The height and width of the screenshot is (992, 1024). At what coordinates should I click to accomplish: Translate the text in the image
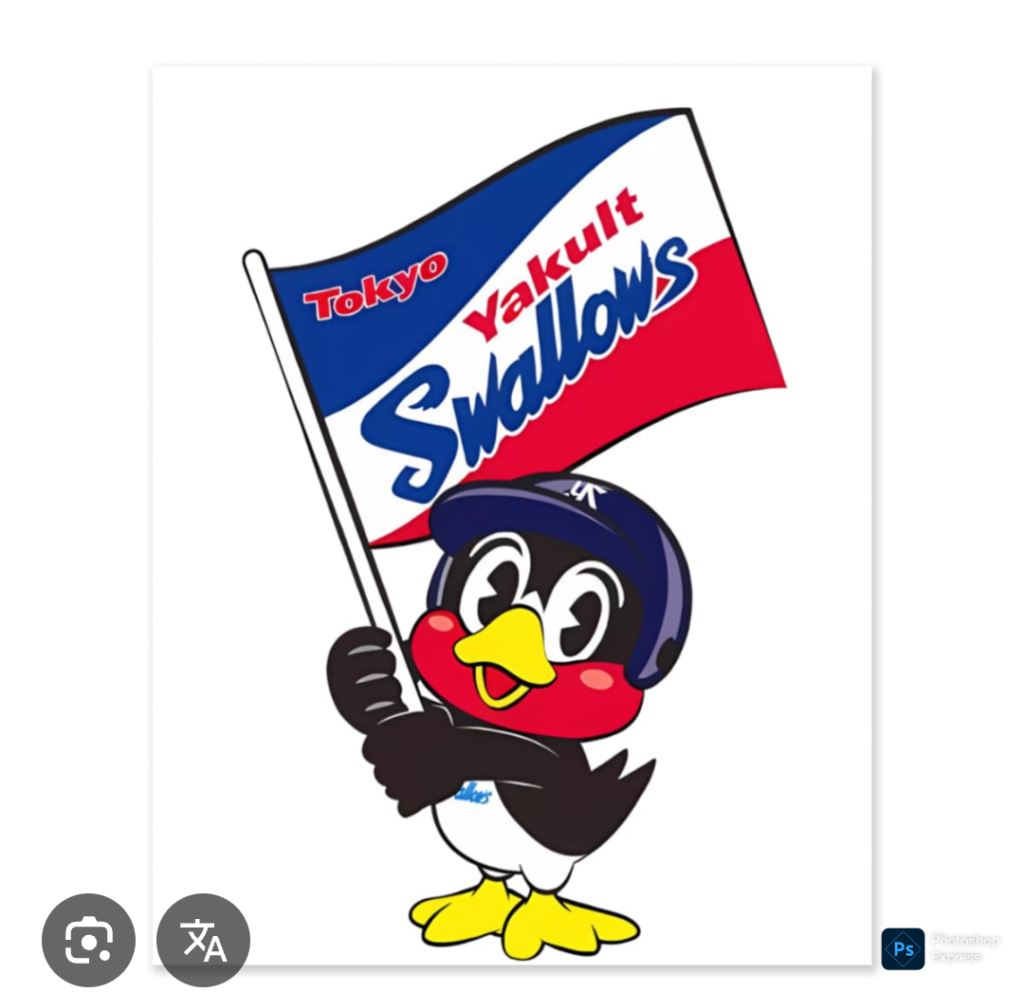point(203,940)
